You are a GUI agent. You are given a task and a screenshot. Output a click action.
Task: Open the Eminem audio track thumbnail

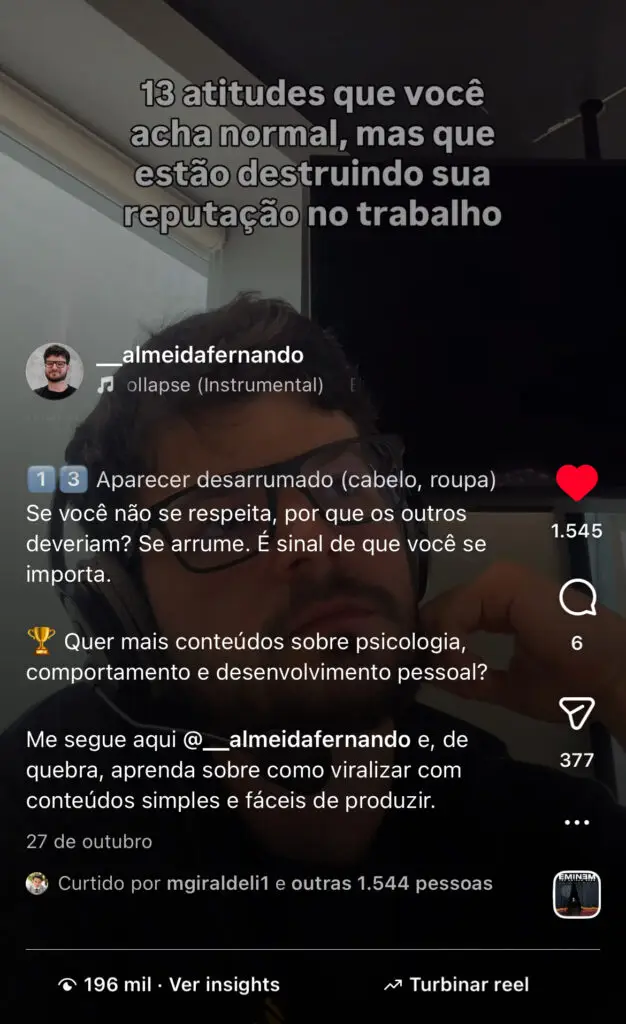[x=577, y=894]
